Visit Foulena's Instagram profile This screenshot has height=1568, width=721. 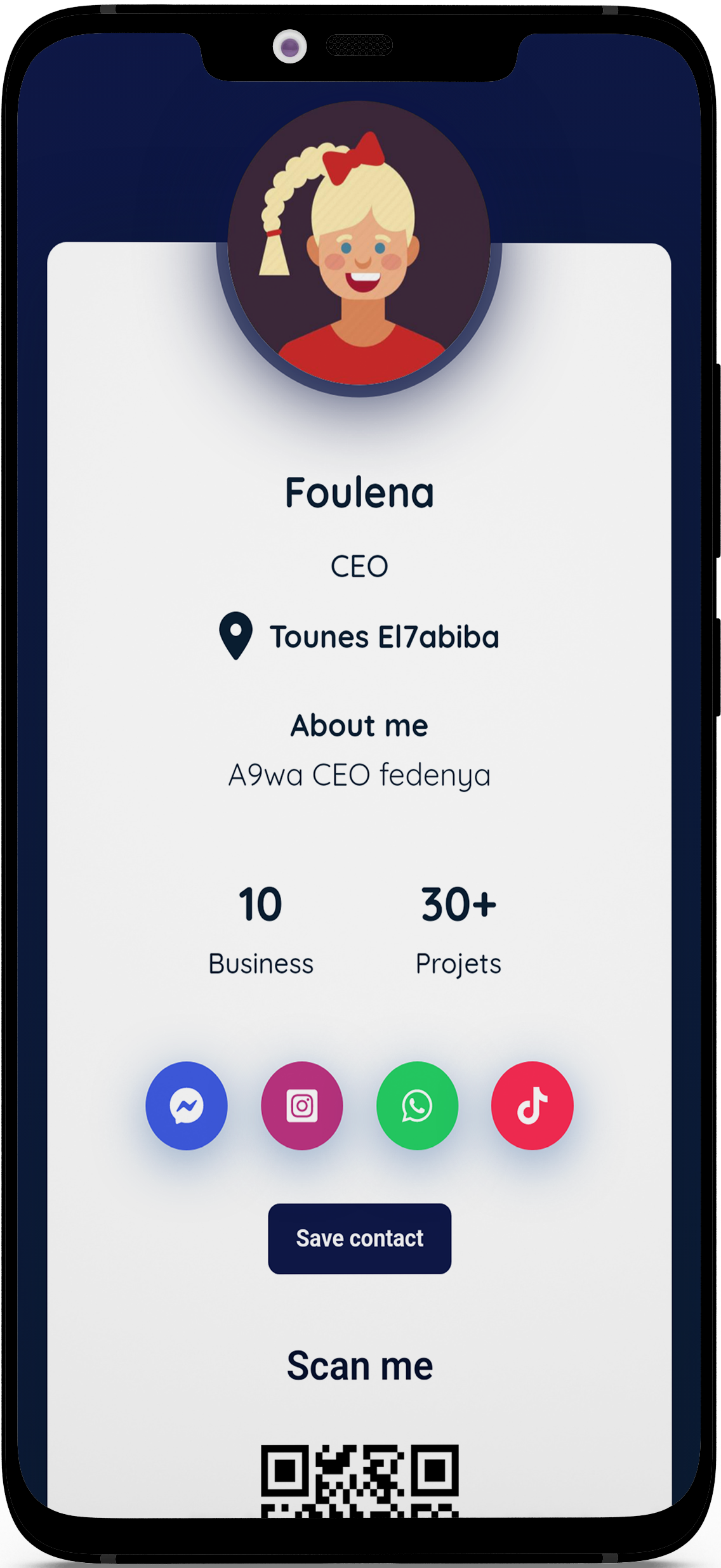coord(302,1106)
